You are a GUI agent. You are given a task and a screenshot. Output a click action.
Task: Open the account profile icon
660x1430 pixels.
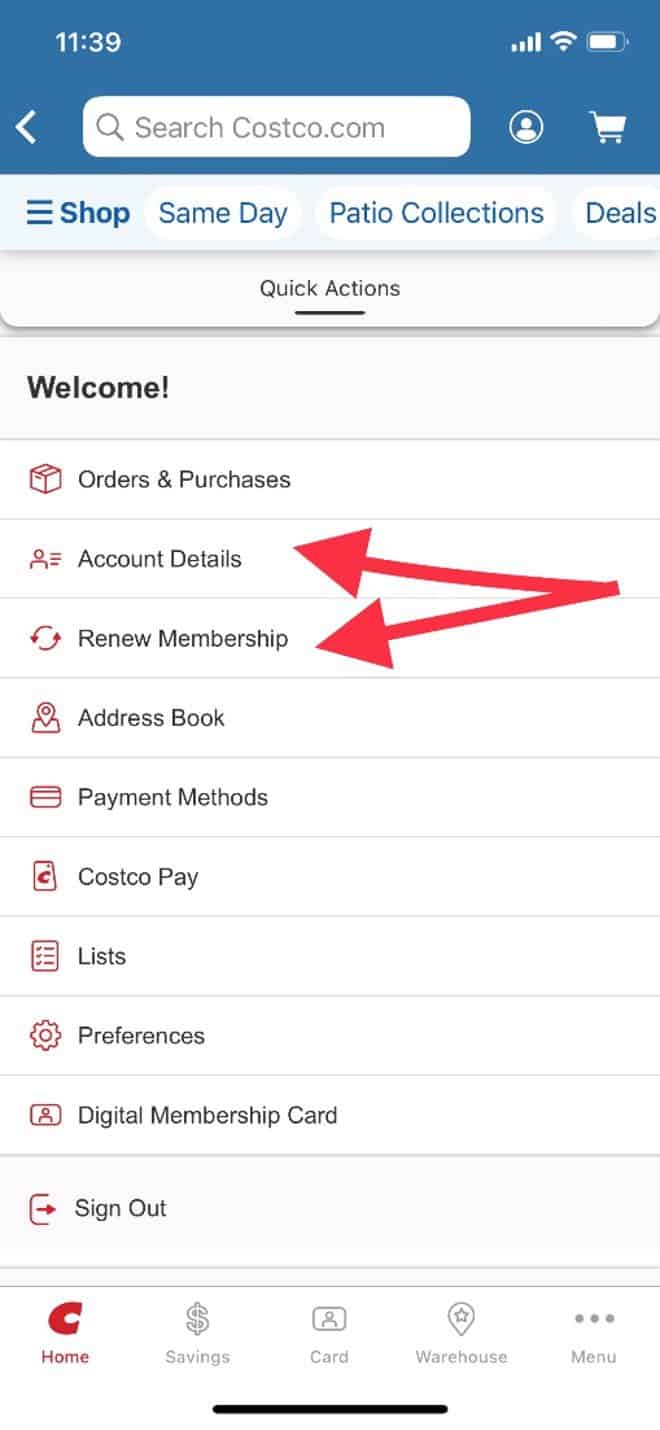point(526,127)
